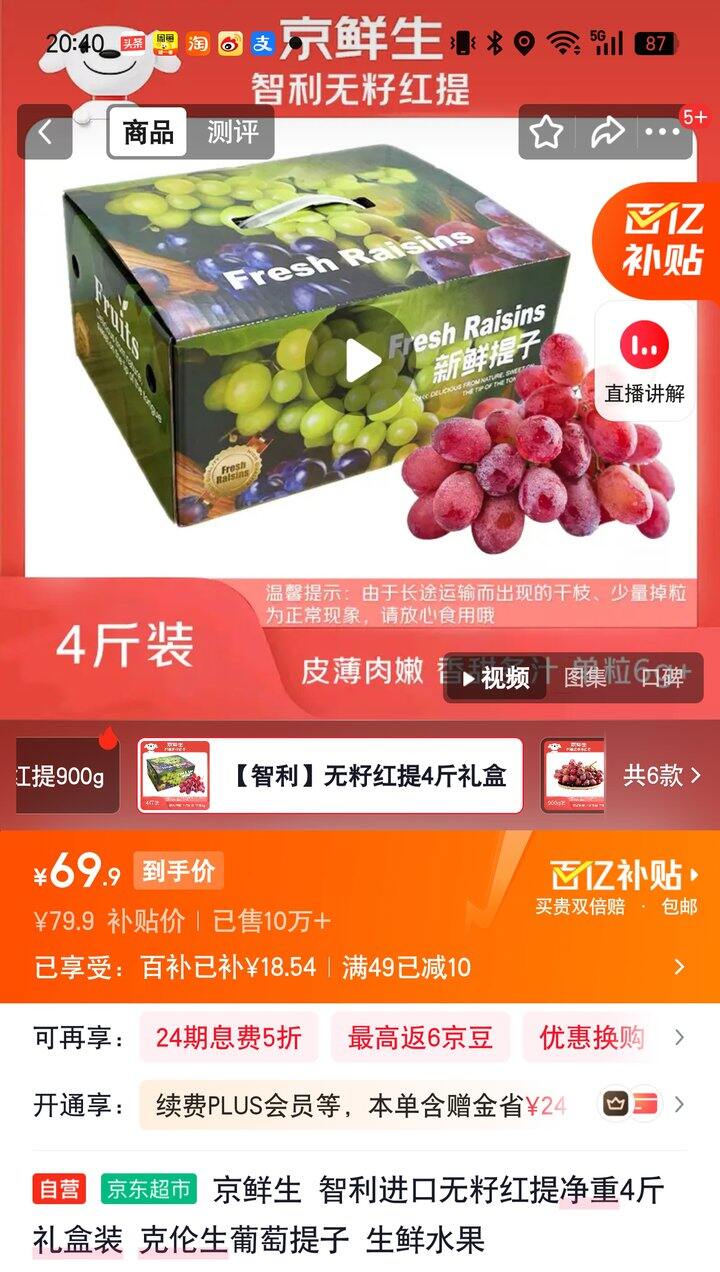The height and width of the screenshot is (1272, 720).
Task: Favorite this product with the star icon
Action: point(546,132)
